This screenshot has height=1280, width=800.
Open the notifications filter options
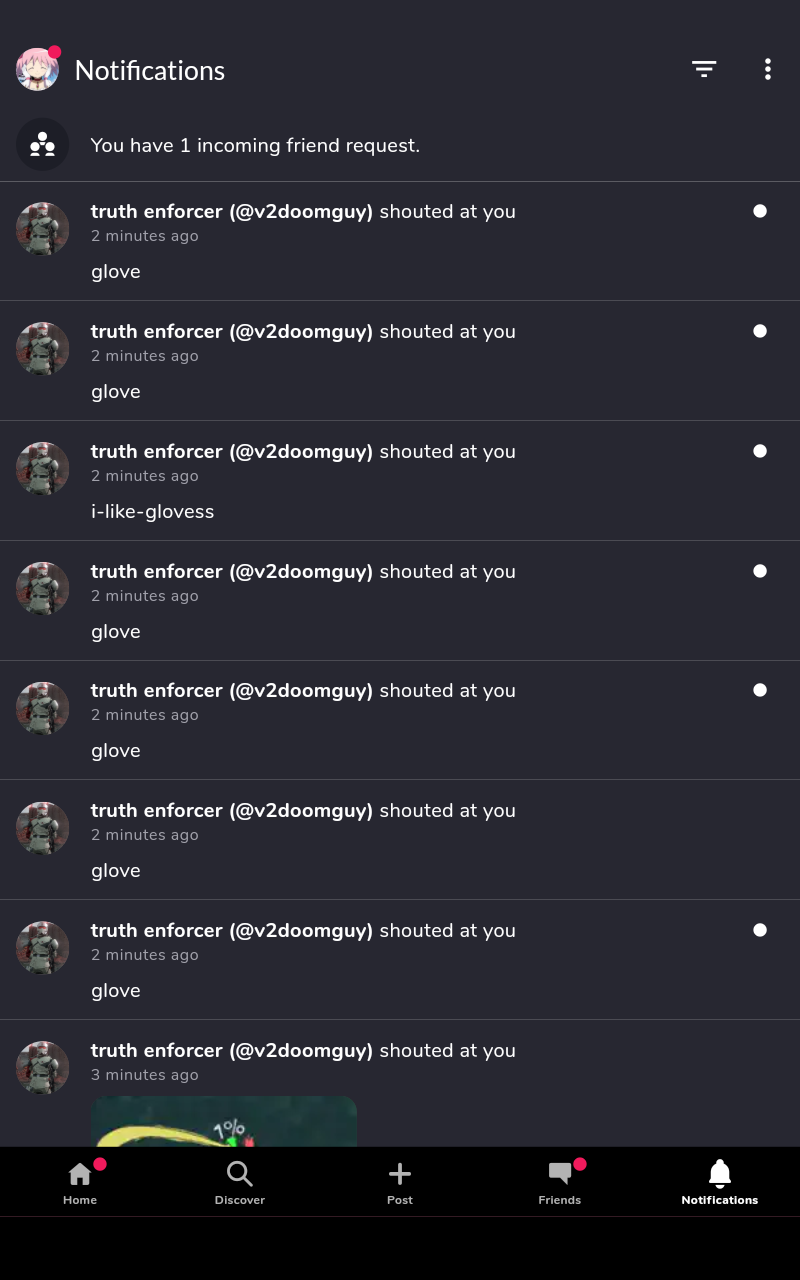click(704, 69)
